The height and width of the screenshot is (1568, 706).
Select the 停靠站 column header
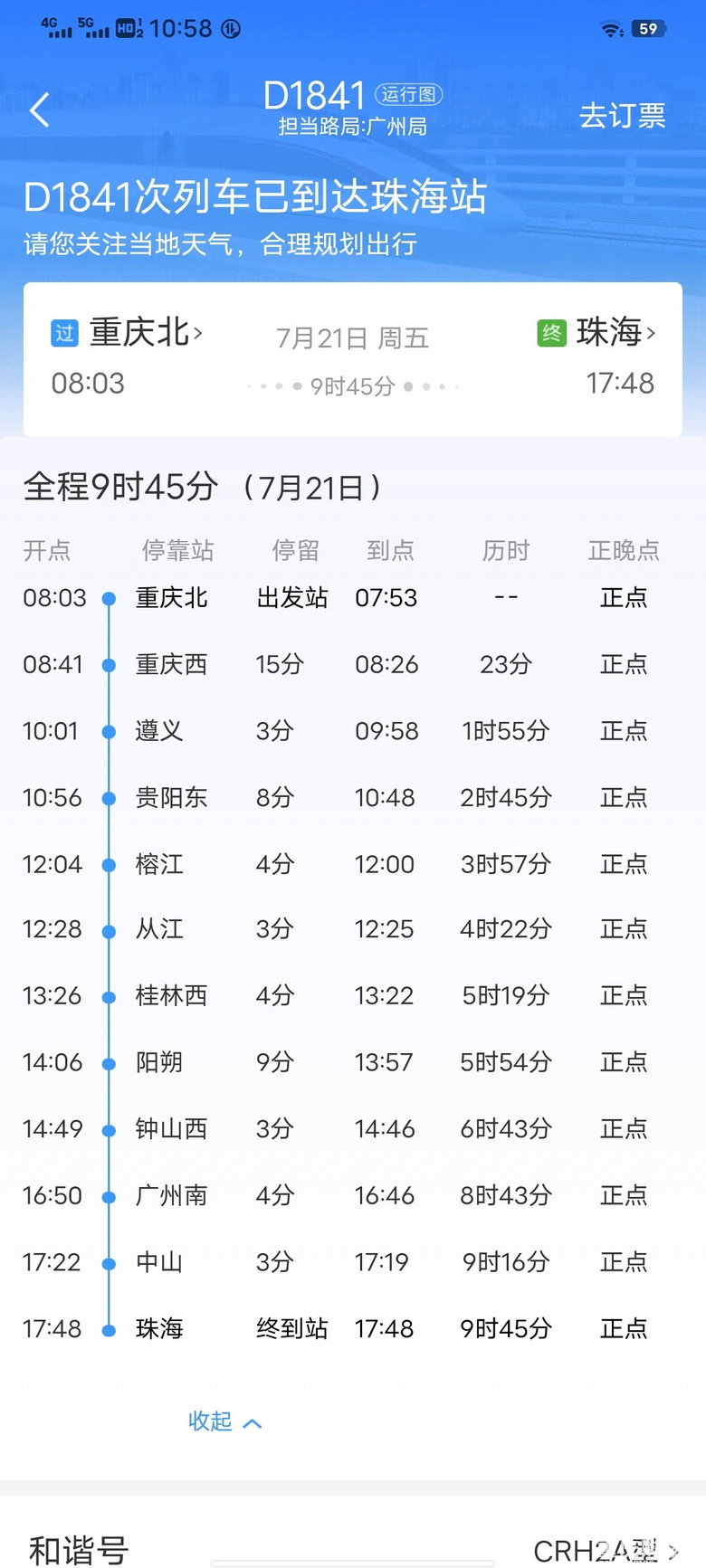coord(177,550)
